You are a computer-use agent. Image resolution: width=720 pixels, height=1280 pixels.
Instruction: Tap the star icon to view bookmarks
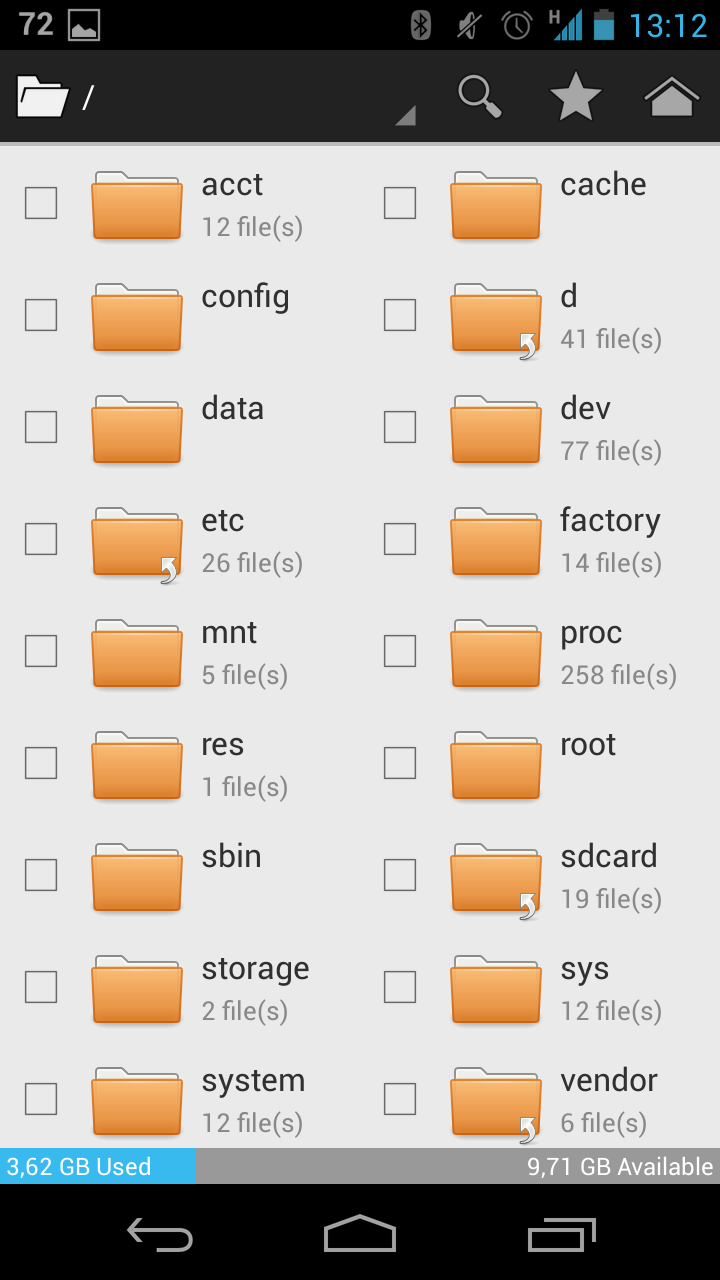click(x=576, y=96)
